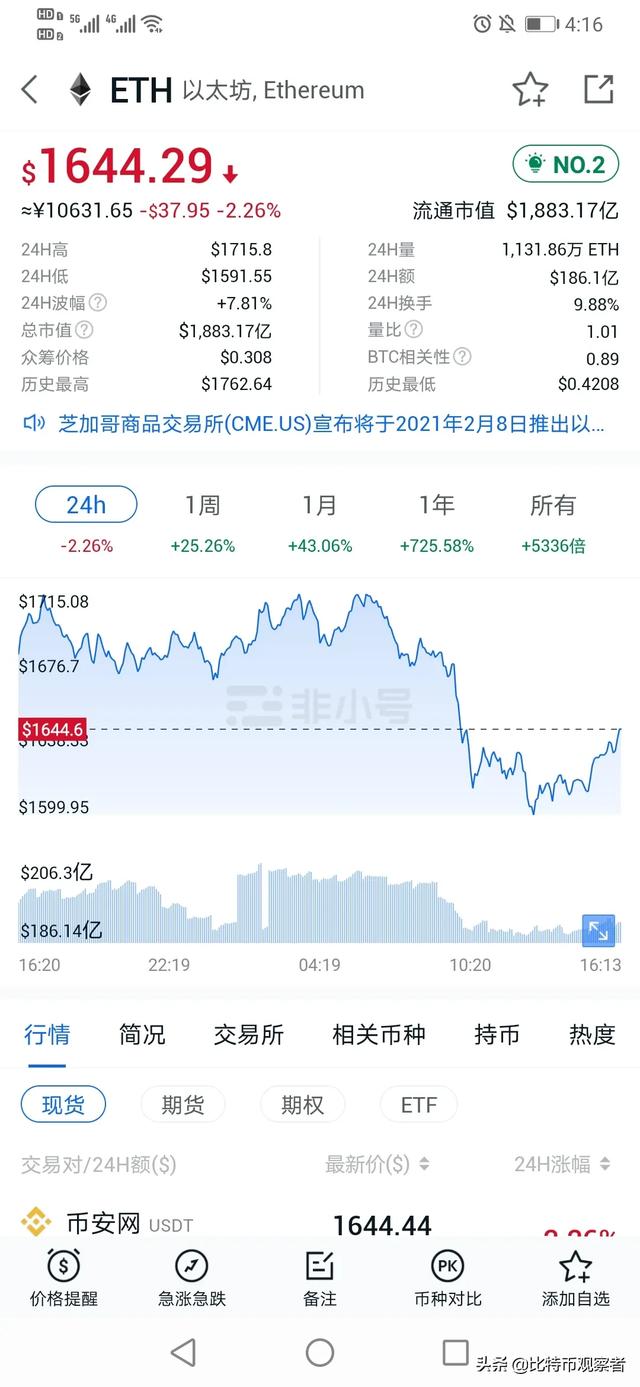Select the 所有 time range
This screenshot has width=640, height=1387.
click(x=553, y=506)
